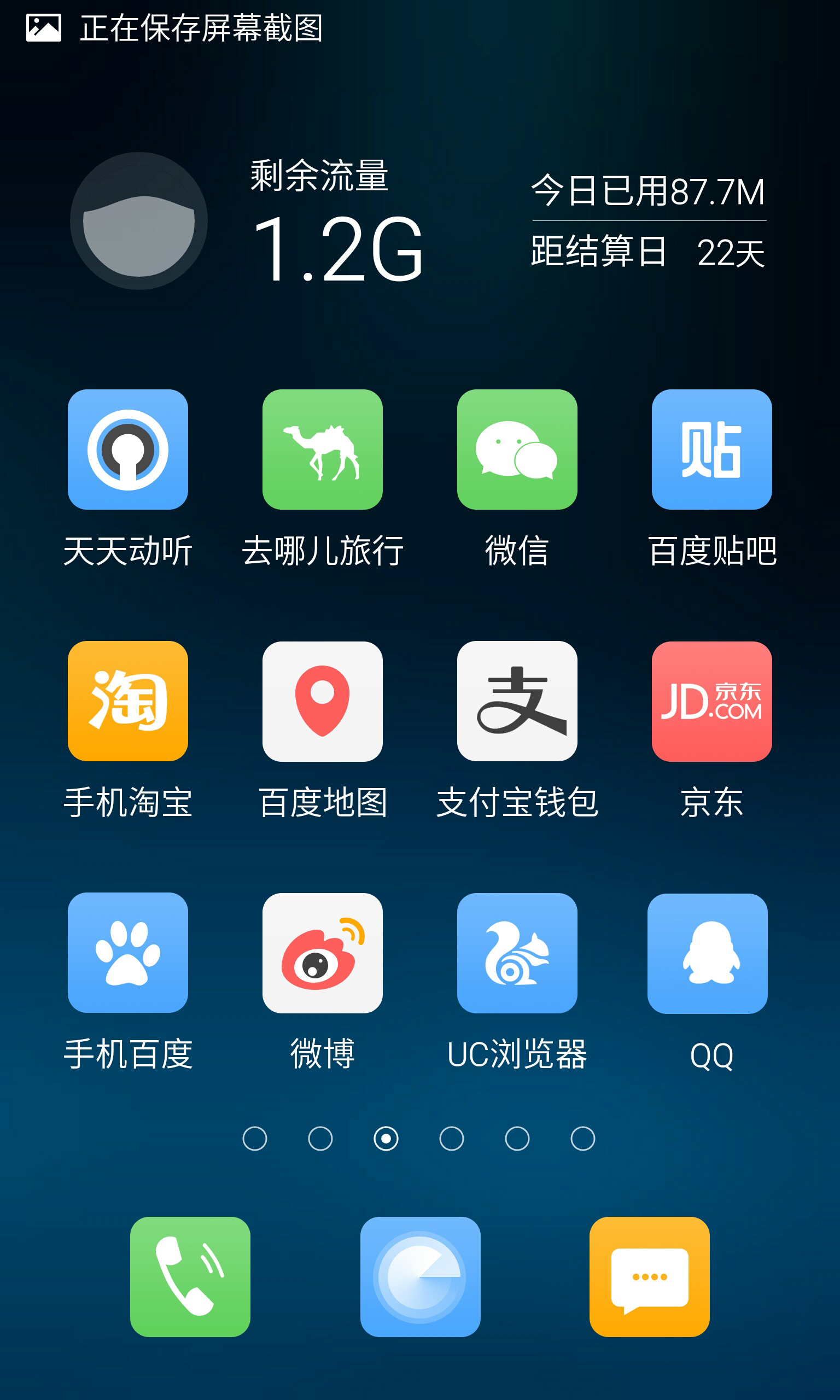Jump to the first home screen page dot

pyautogui.click(x=255, y=1139)
